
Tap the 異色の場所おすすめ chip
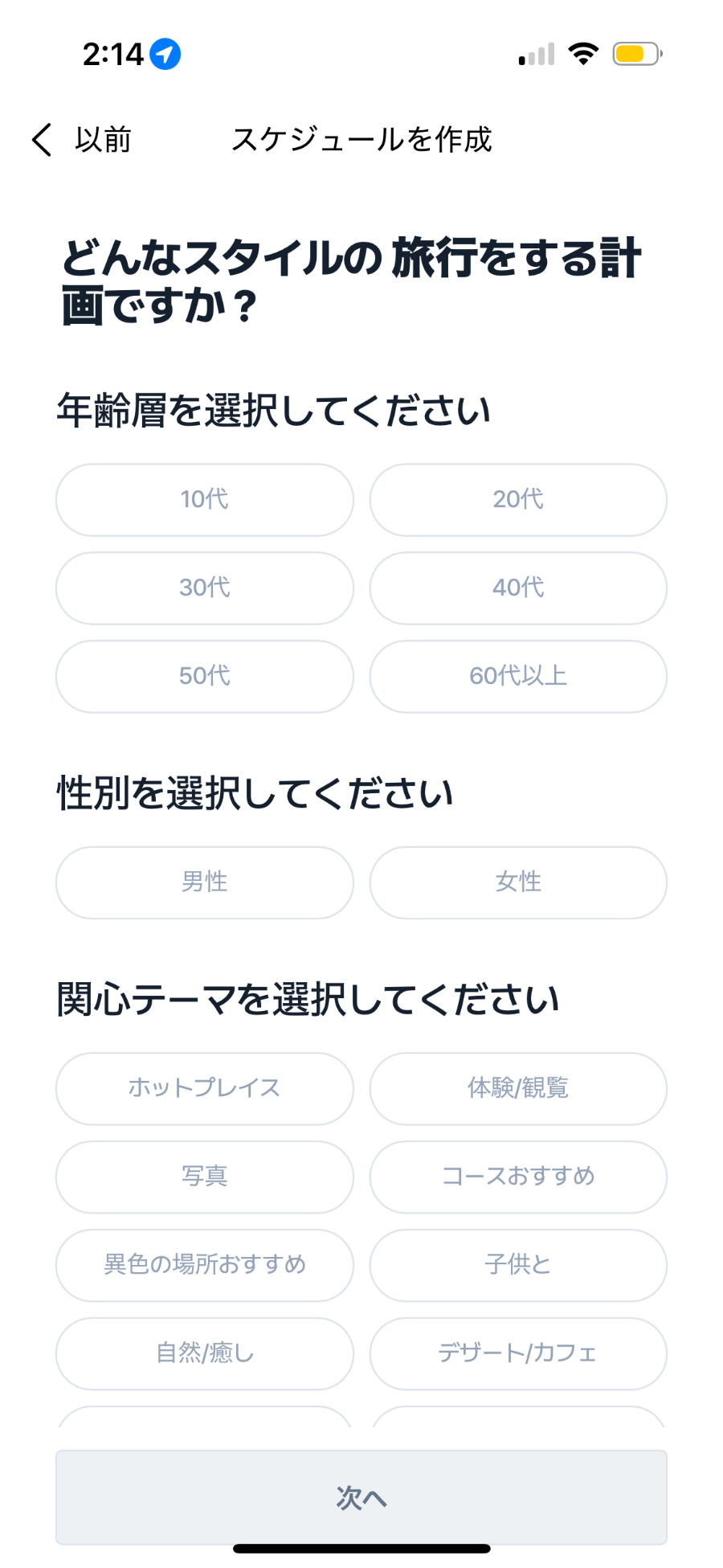pos(204,1265)
